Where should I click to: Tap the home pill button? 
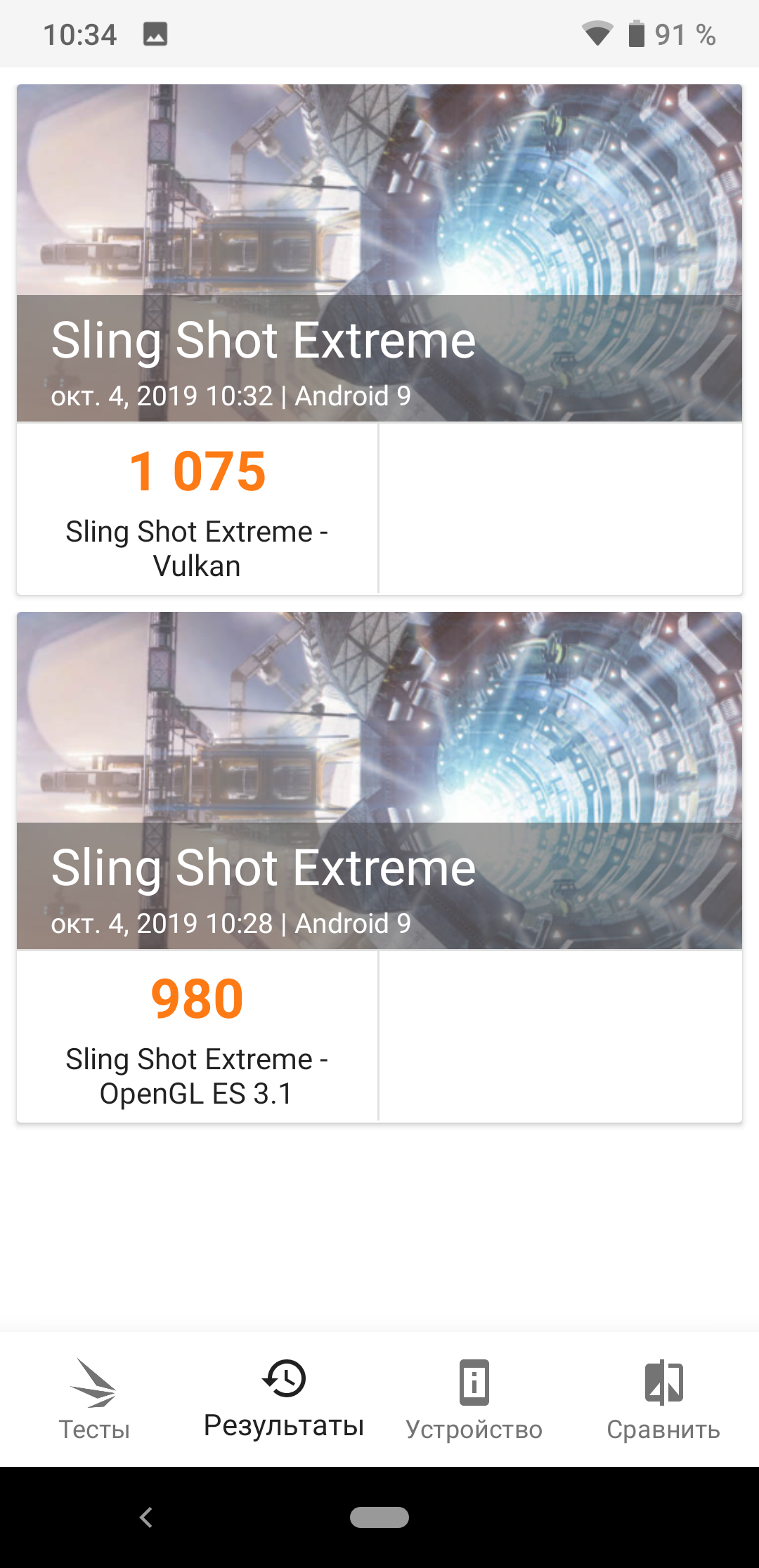pyautogui.click(x=379, y=1517)
